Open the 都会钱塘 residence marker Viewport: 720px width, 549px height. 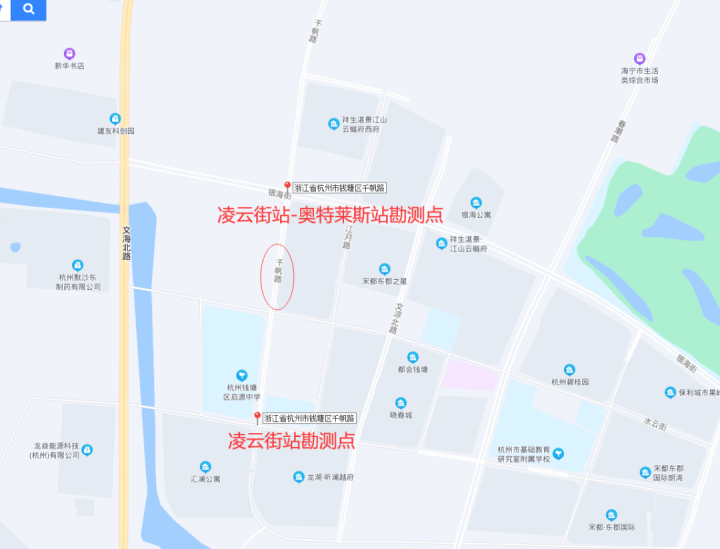(412, 357)
